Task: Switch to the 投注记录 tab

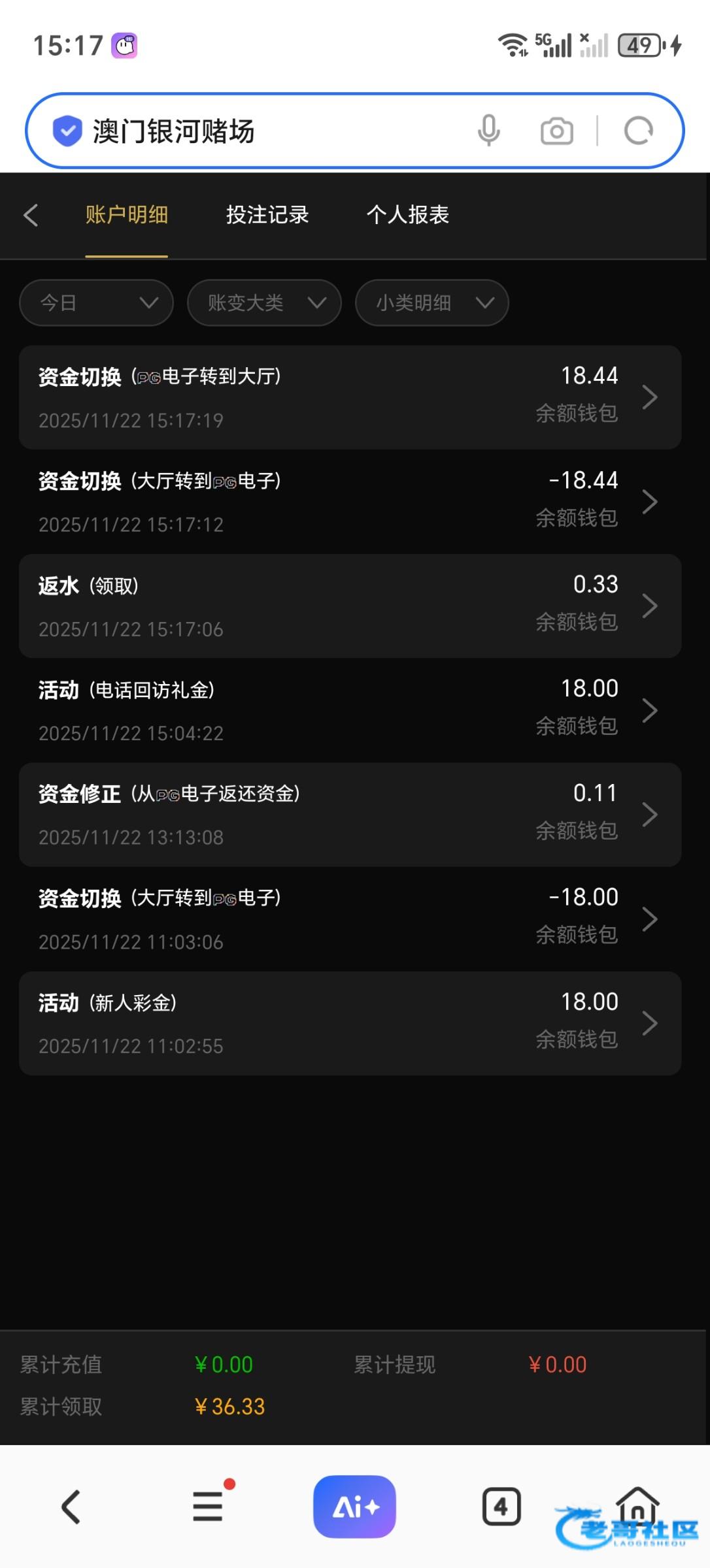Action: point(267,215)
